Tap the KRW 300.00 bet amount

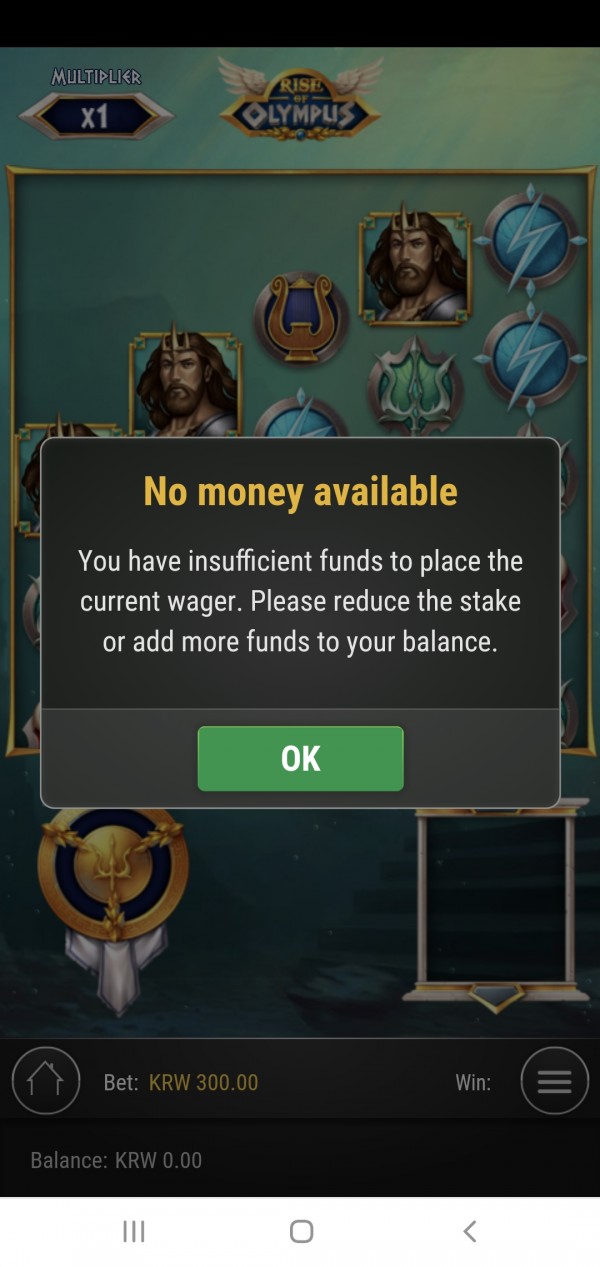(x=203, y=1082)
